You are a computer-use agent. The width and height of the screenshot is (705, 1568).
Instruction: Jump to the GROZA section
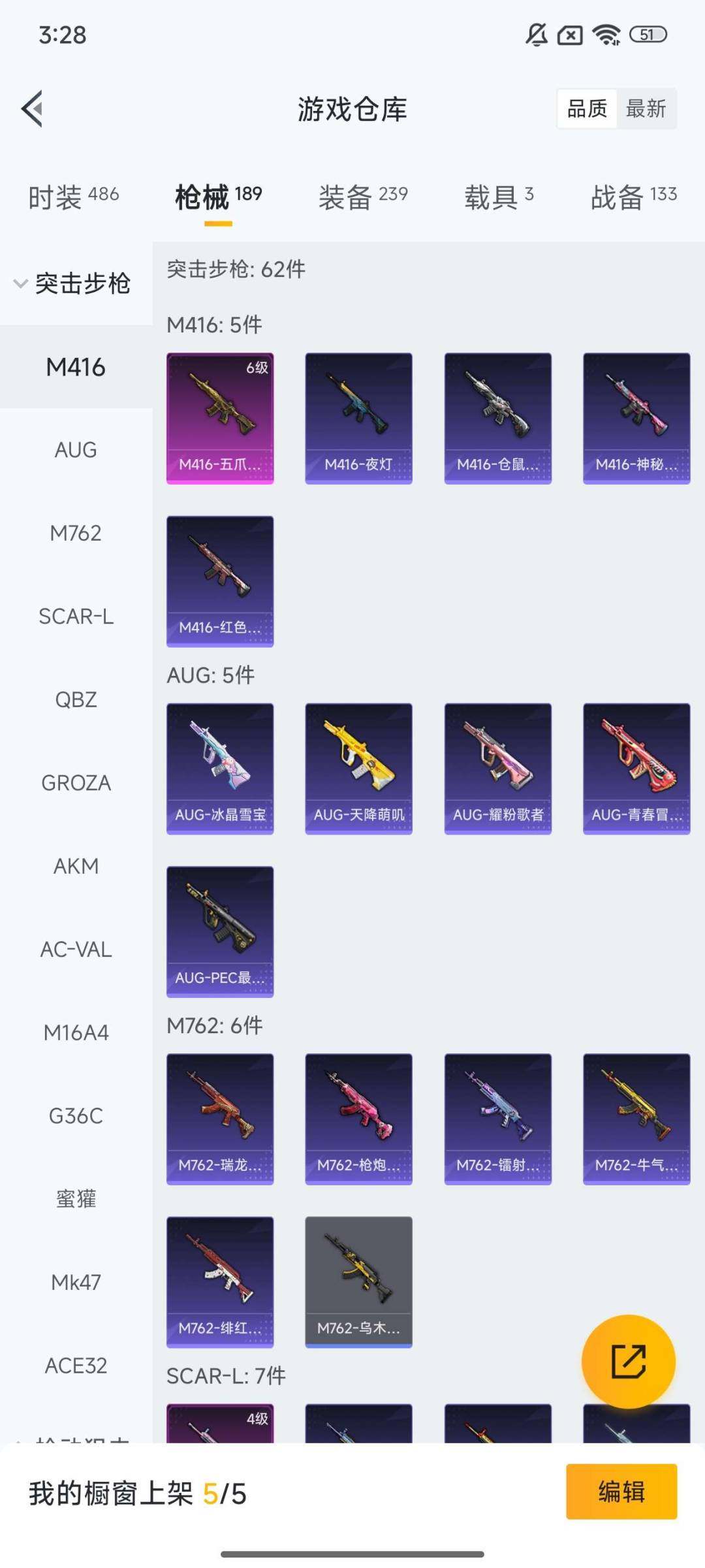point(76,782)
